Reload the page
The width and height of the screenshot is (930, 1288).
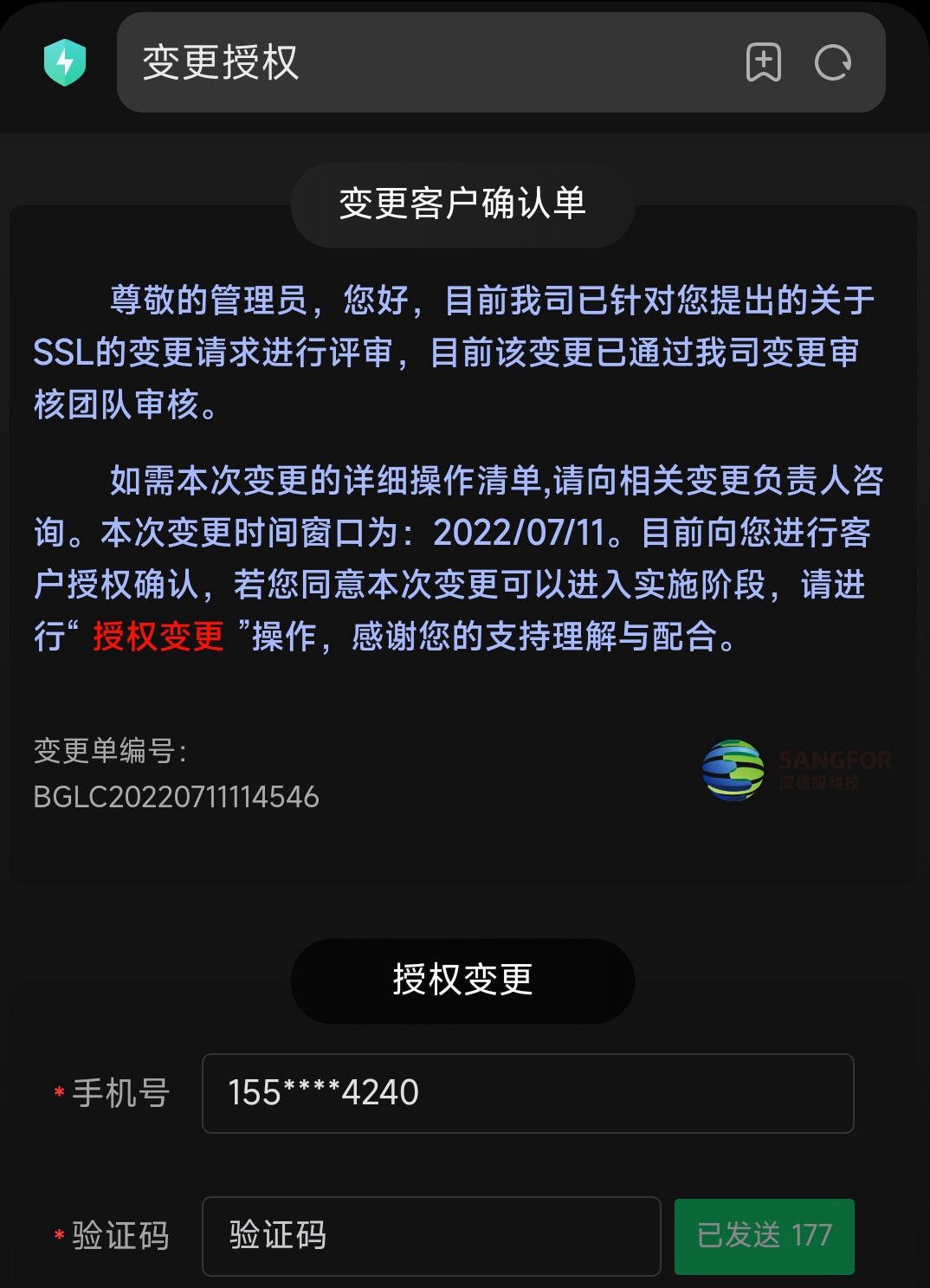click(833, 62)
